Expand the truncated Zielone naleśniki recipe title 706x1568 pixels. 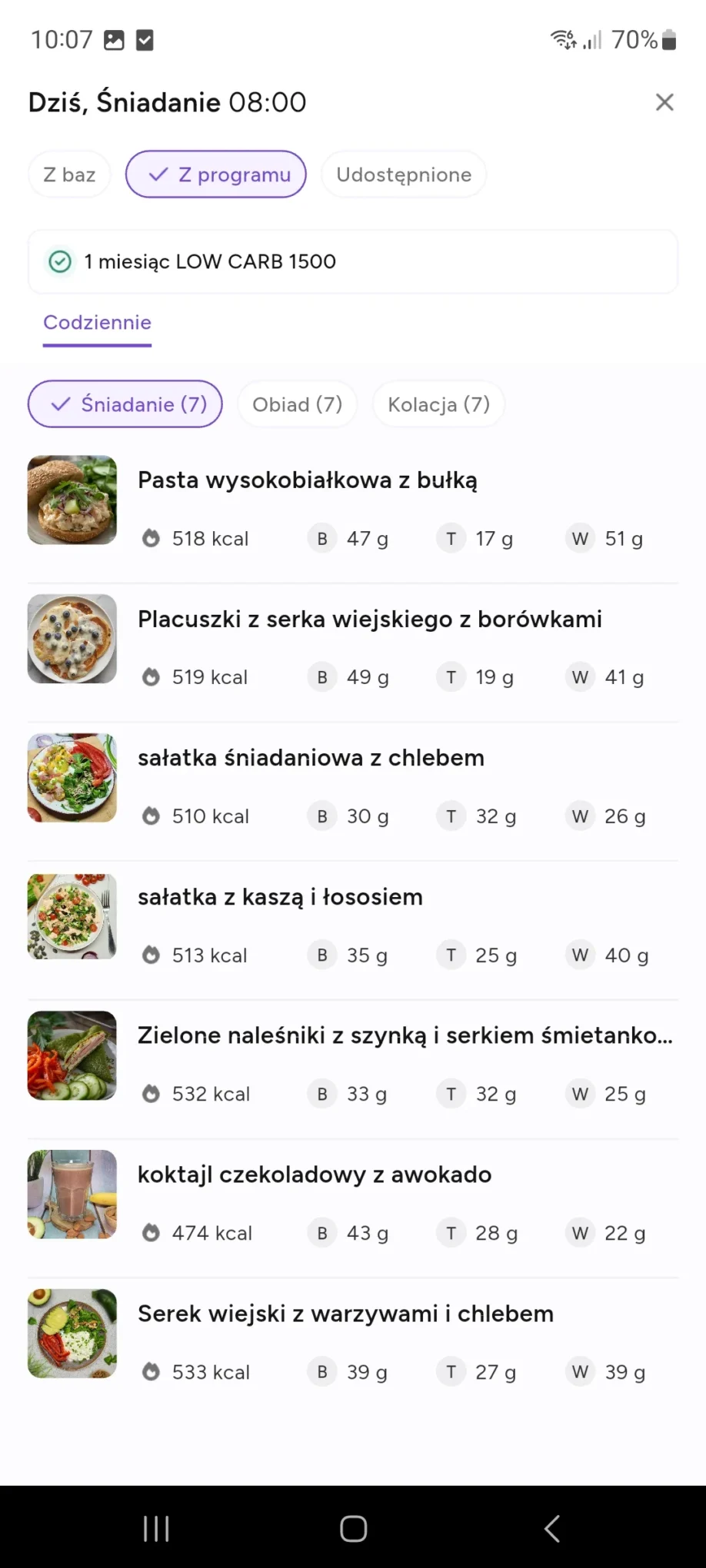(x=404, y=1035)
